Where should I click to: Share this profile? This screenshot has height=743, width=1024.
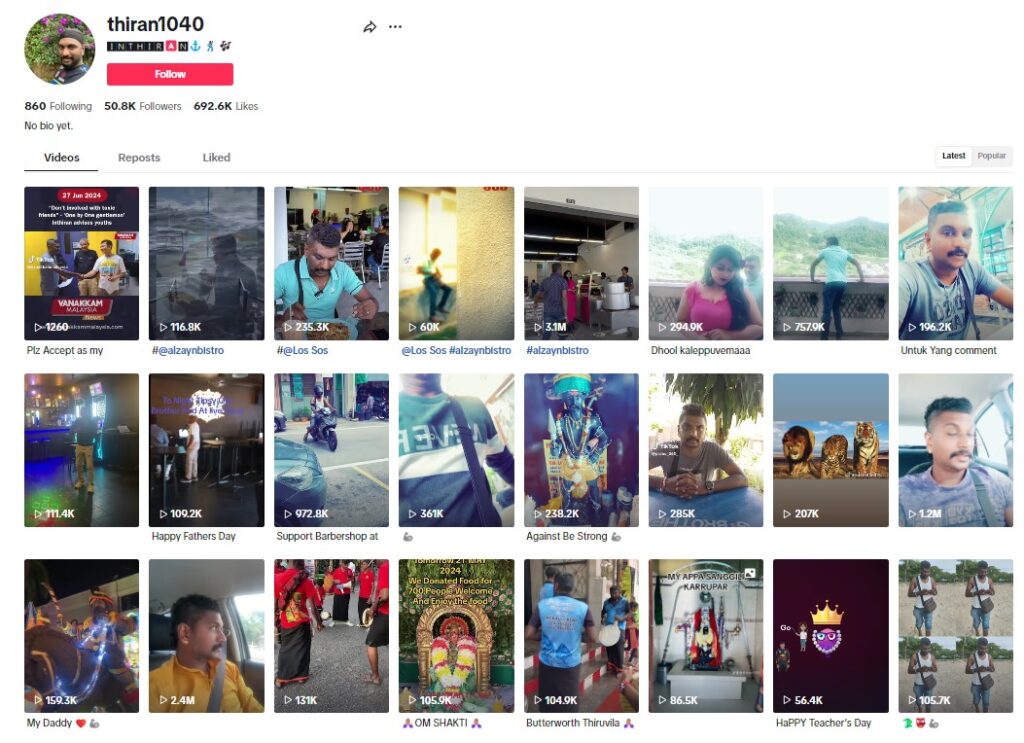click(x=369, y=27)
